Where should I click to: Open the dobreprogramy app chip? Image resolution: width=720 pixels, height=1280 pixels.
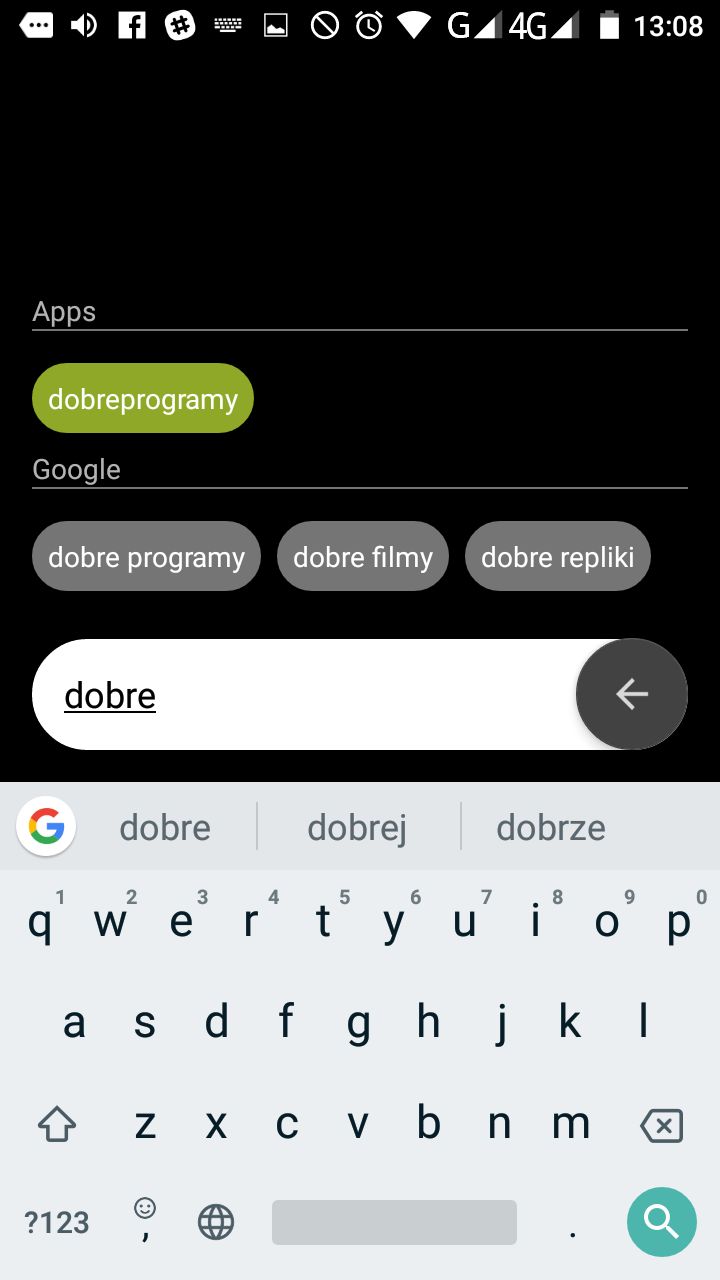pyautogui.click(x=143, y=398)
